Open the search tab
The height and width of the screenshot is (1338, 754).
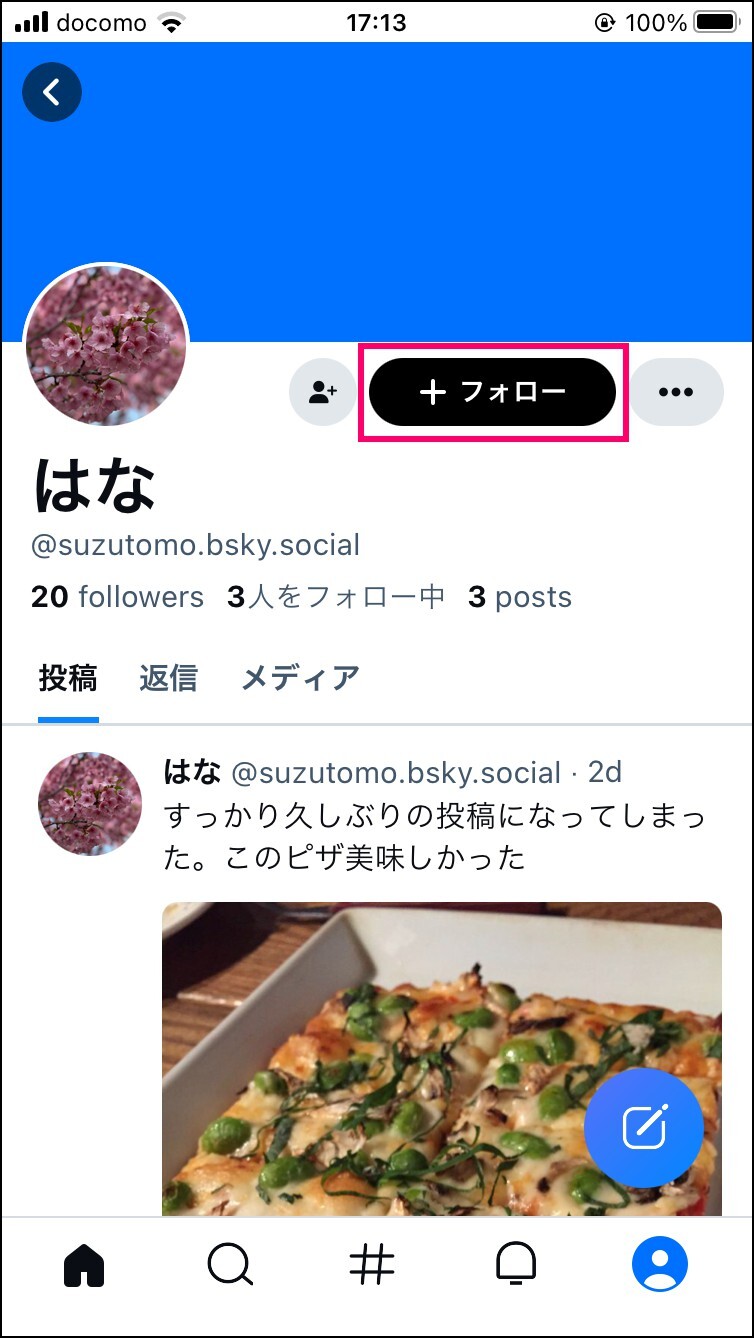click(x=230, y=1265)
